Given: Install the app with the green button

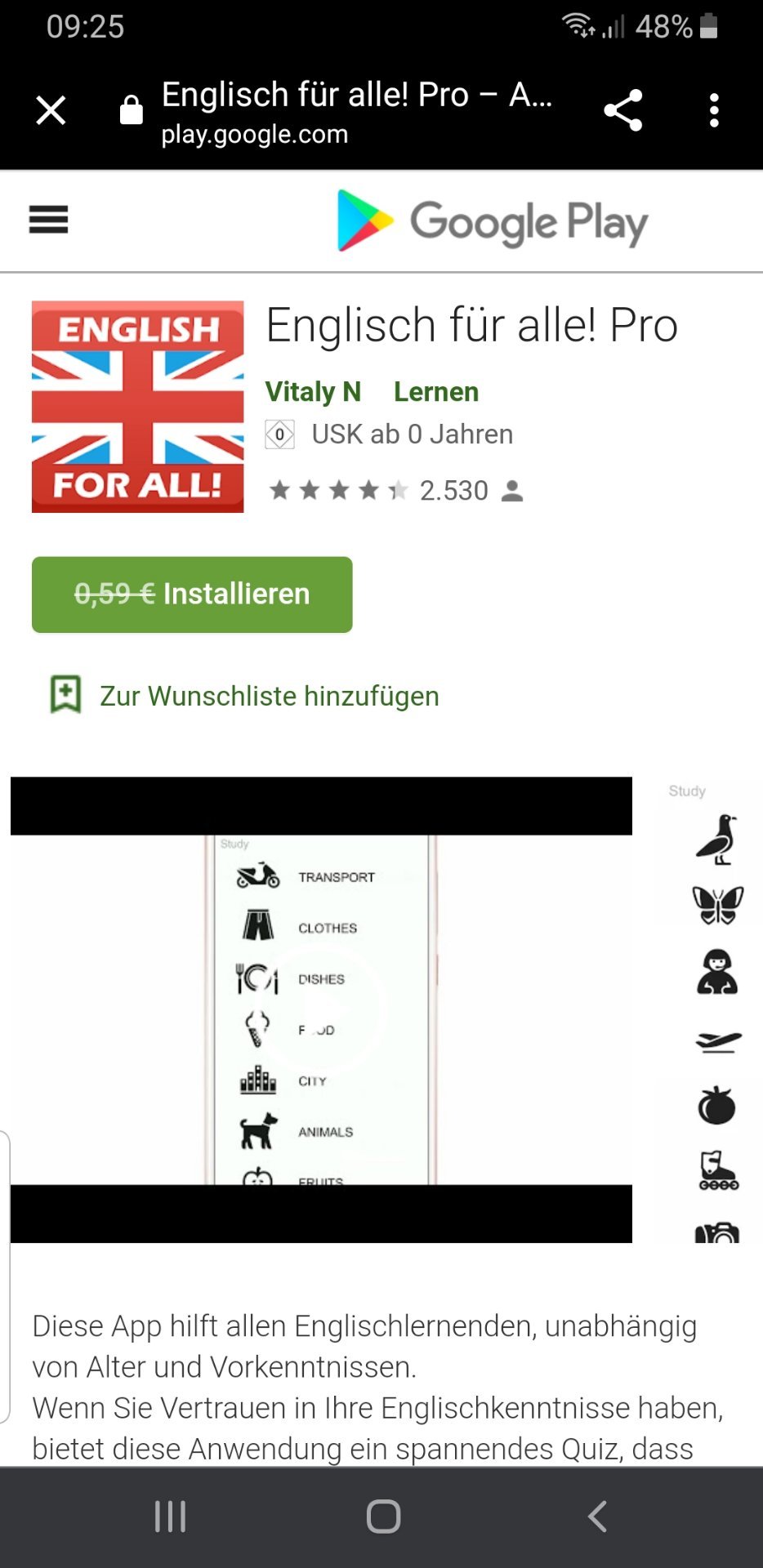Looking at the screenshot, I should pos(192,595).
